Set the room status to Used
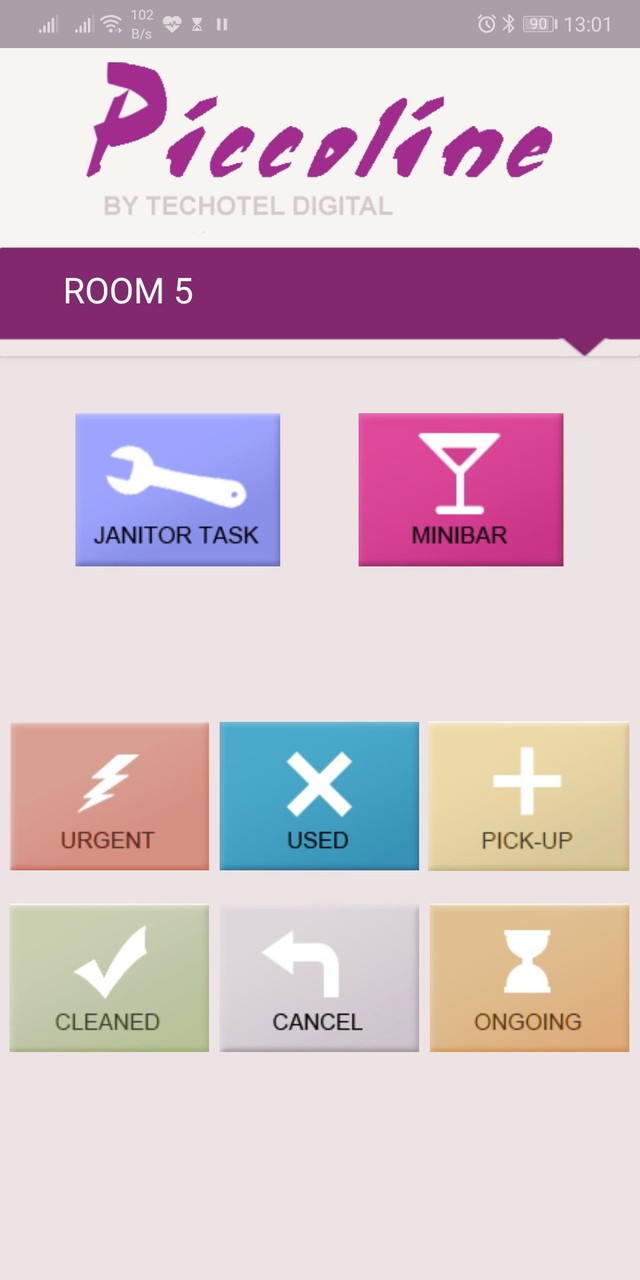This screenshot has width=640, height=1280. (319, 796)
